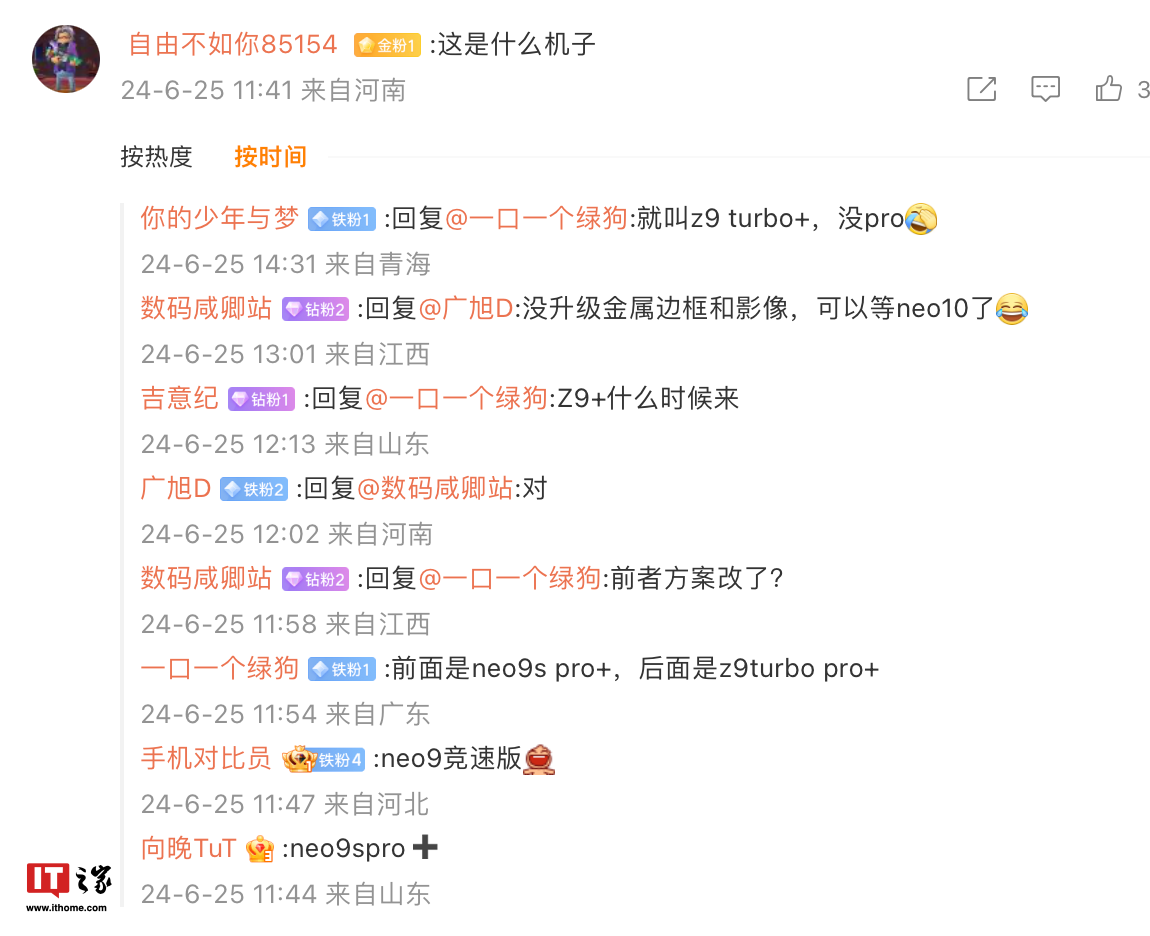Reply to 自由不如你85154's comment via the comment icon
Image resolution: width=1150 pixels, height=936 pixels.
click(x=1045, y=89)
